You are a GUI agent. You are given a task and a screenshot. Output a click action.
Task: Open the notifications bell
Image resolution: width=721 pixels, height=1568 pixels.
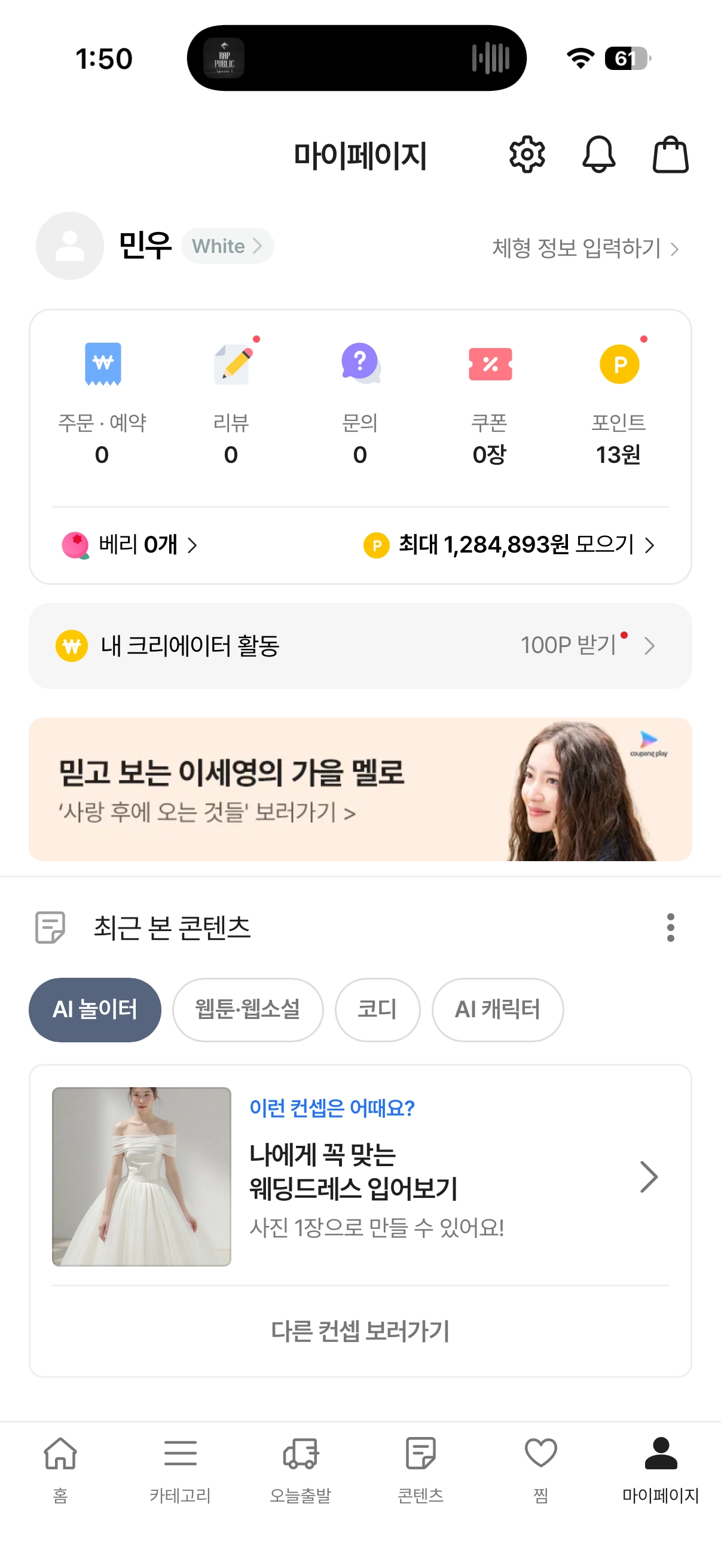pyautogui.click(x=598, y=155)
